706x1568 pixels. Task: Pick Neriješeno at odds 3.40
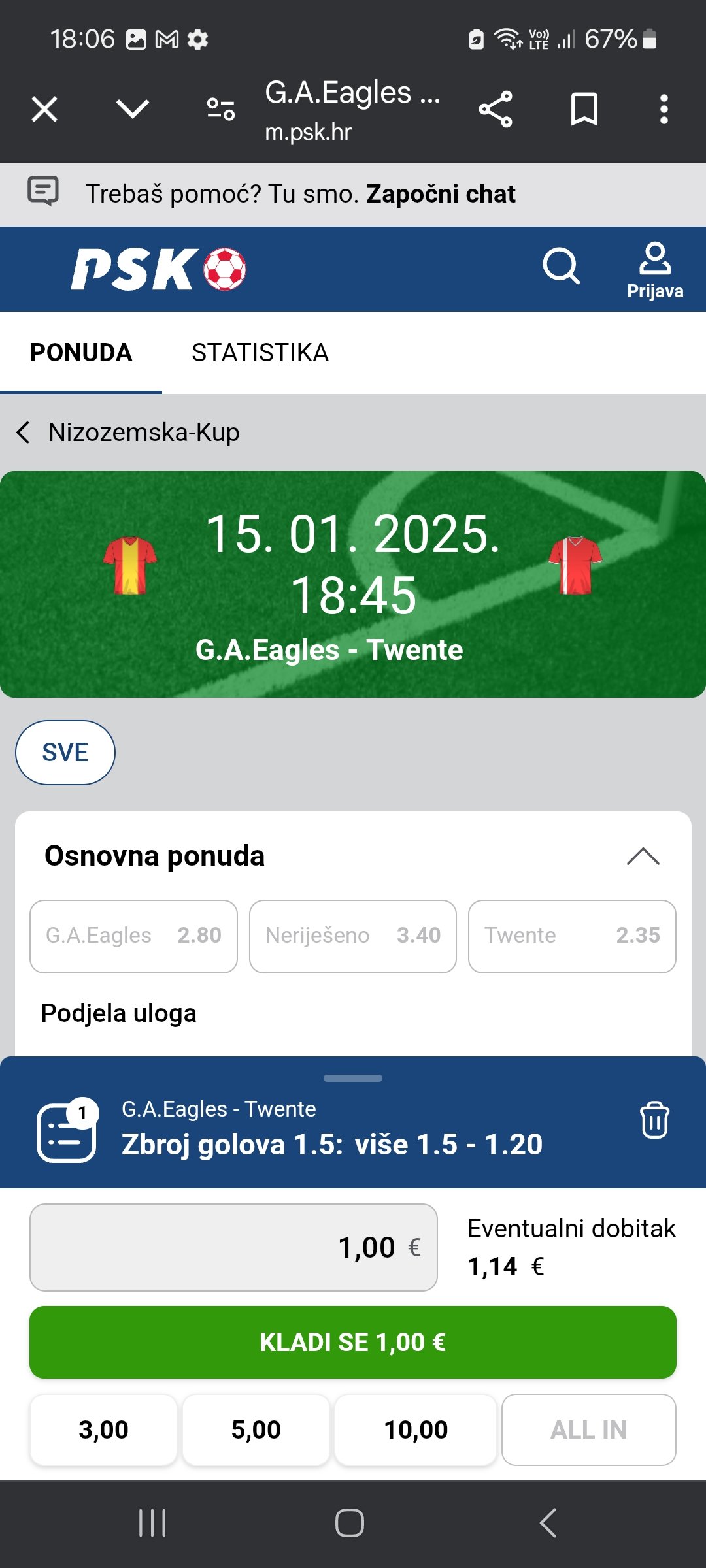[x=353, y=936]
